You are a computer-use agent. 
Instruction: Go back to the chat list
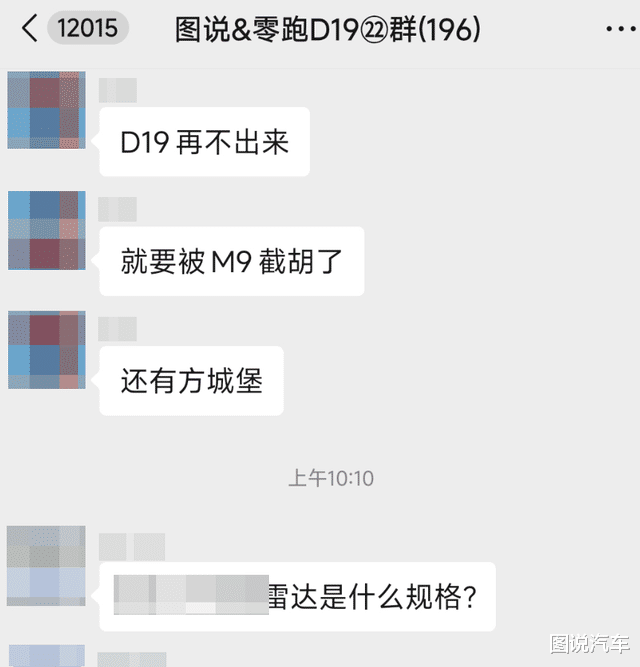pyautogui.click(x=30, y=29)
